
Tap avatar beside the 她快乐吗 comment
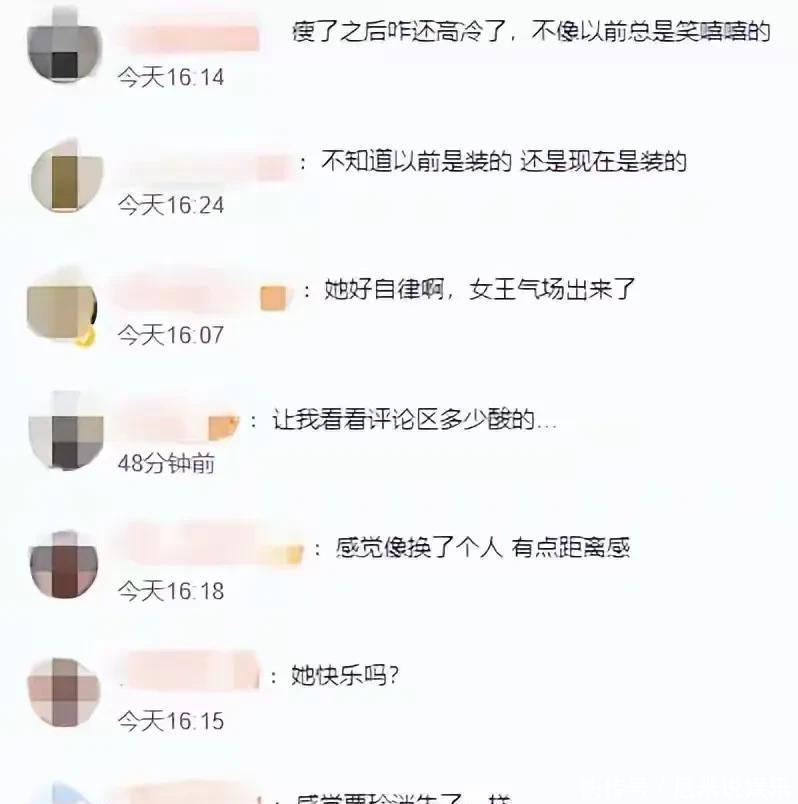tap(64, 692)
